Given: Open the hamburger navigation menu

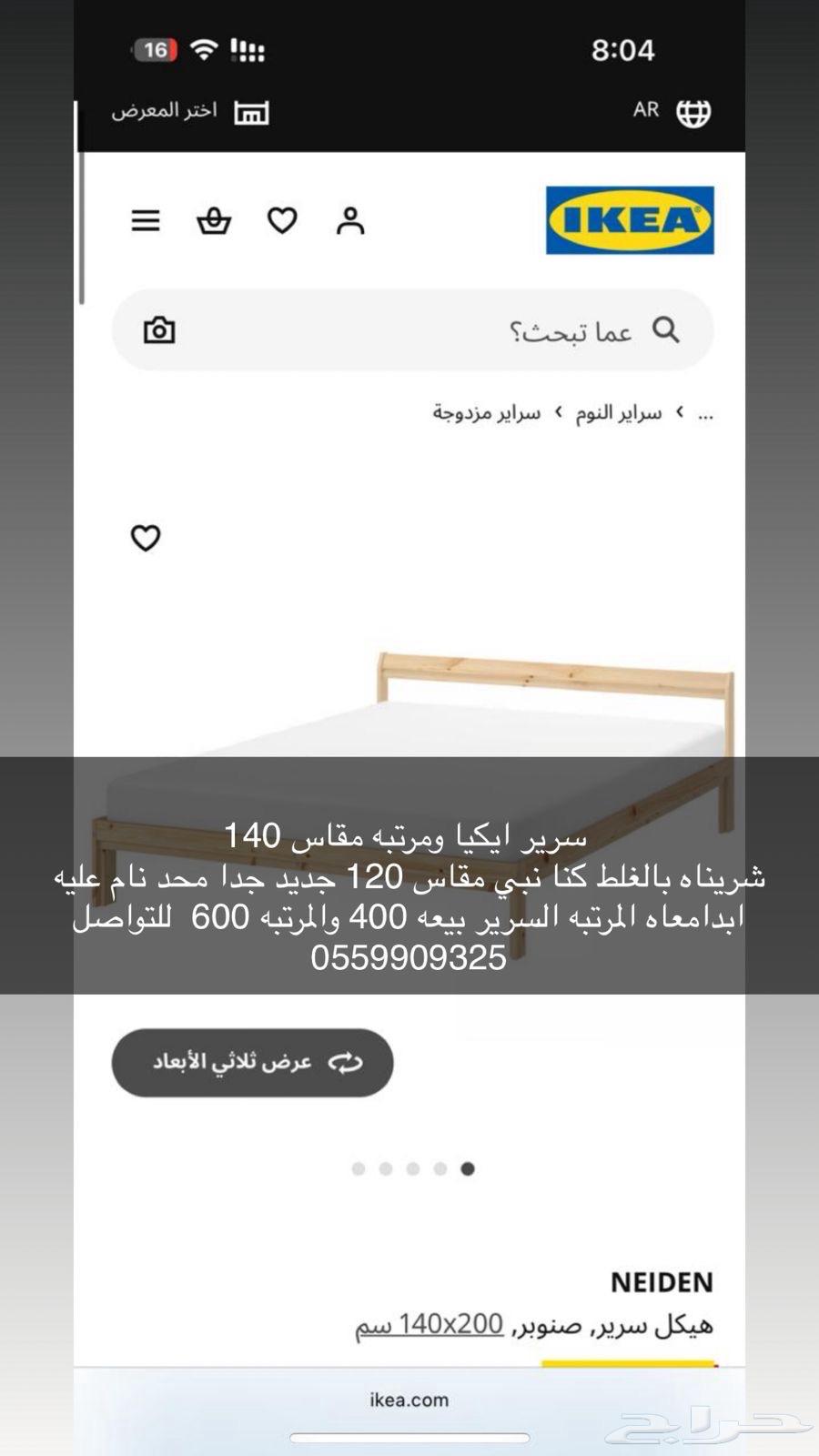Looking at the screenshot, I should [146, 220].
